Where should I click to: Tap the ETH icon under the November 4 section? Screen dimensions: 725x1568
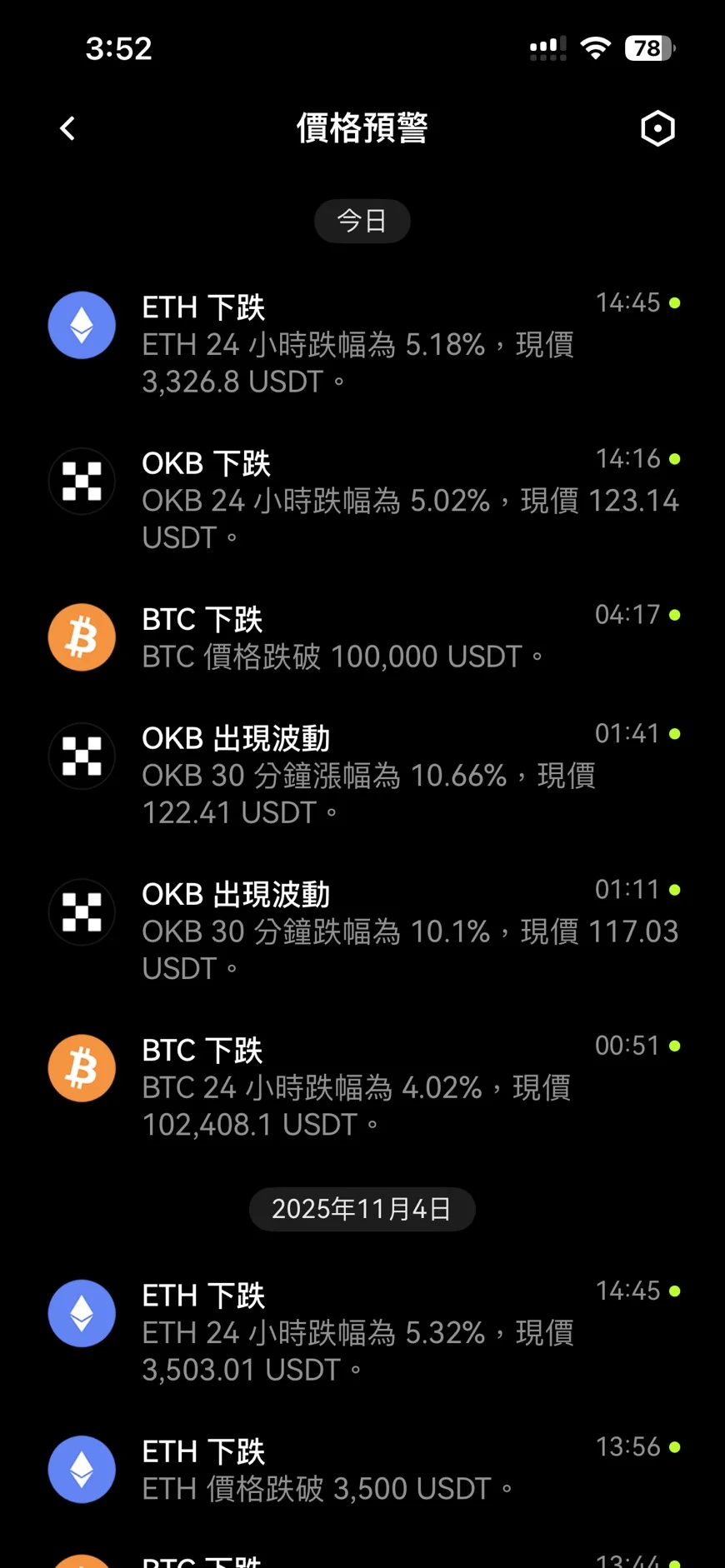click(x=81, y=1314)
